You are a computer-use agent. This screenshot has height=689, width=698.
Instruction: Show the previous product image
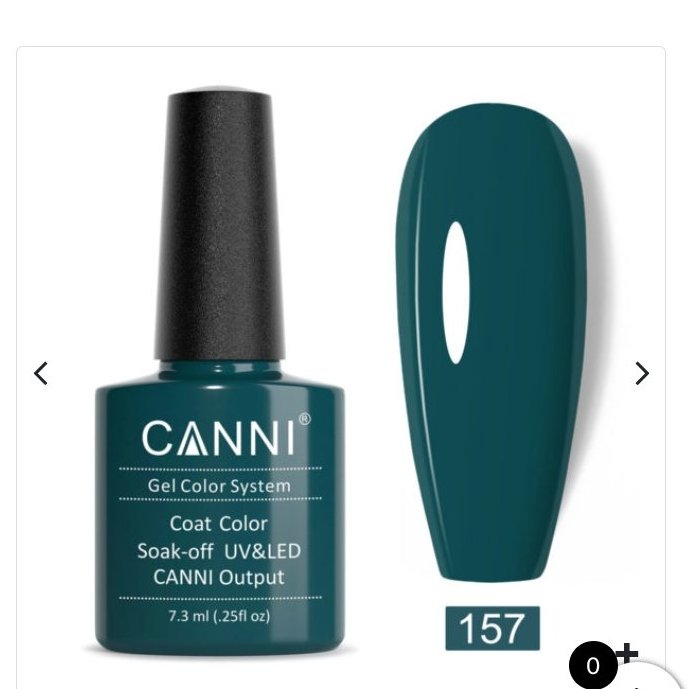pyautogui.click(x=41, y=373)
